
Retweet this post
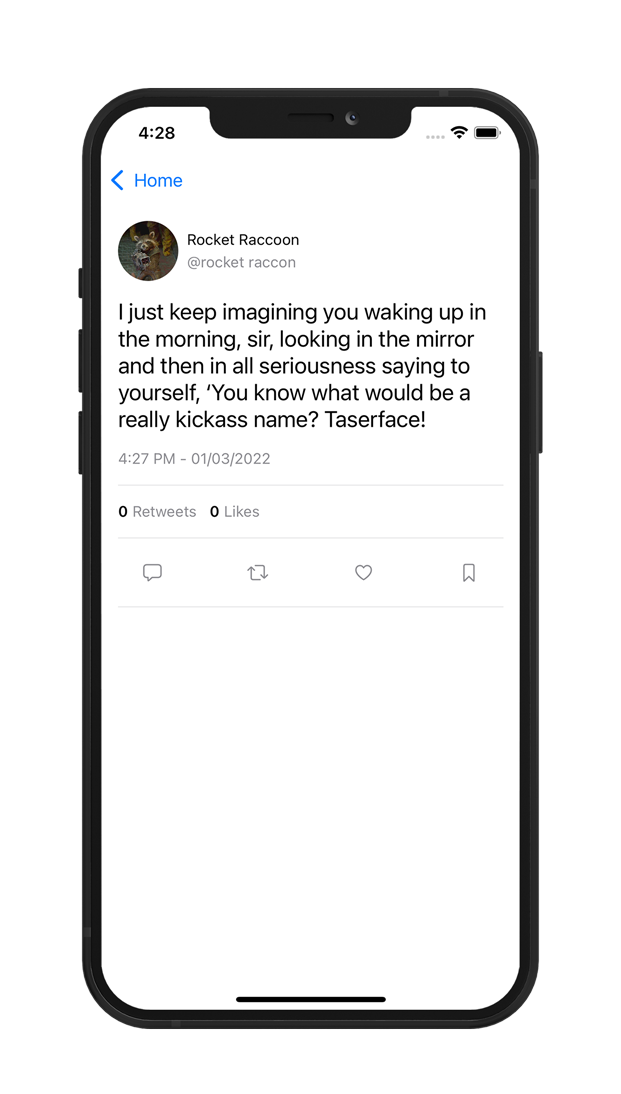258,573
